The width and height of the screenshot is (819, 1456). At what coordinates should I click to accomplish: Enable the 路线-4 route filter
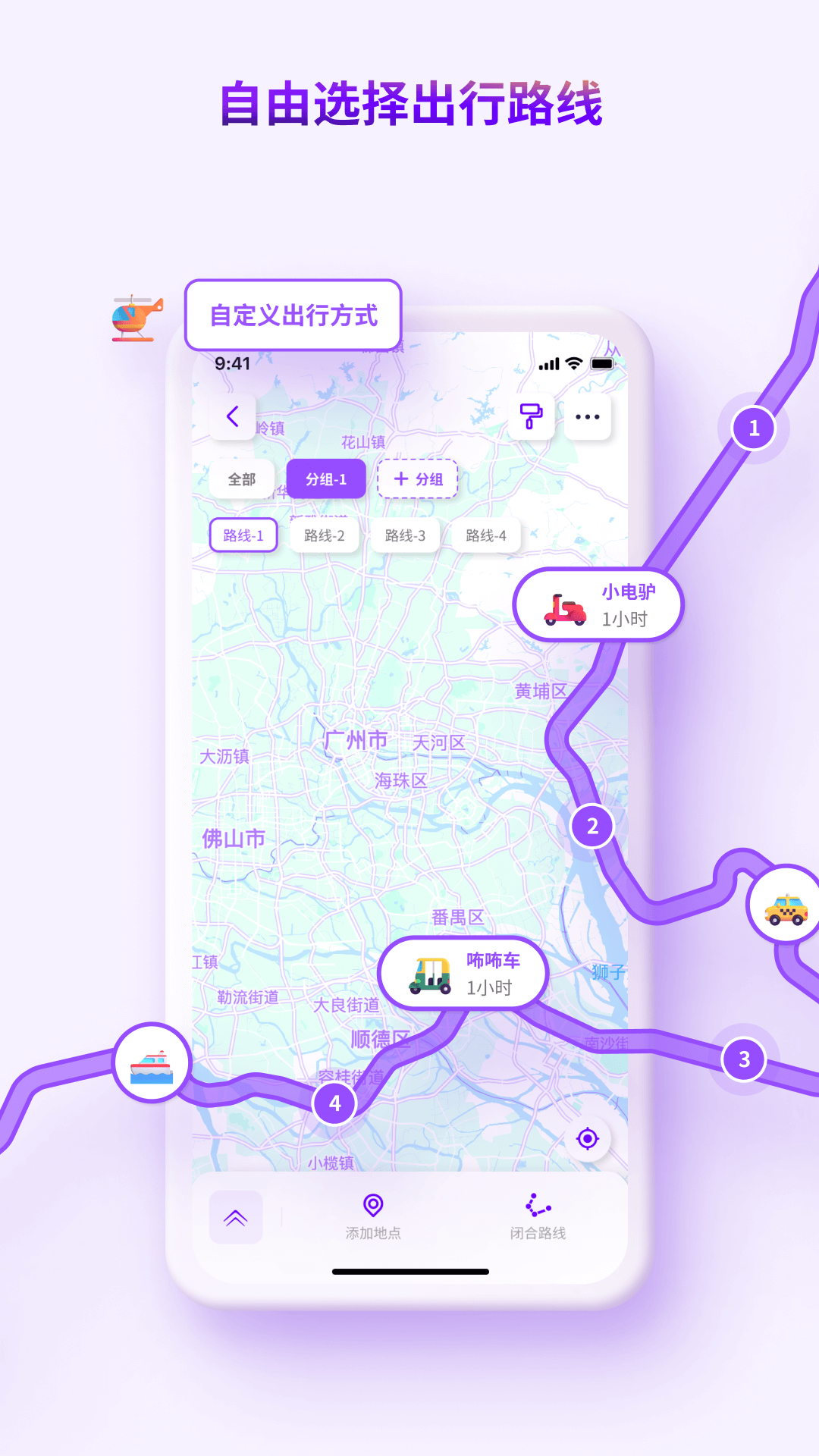485,535
